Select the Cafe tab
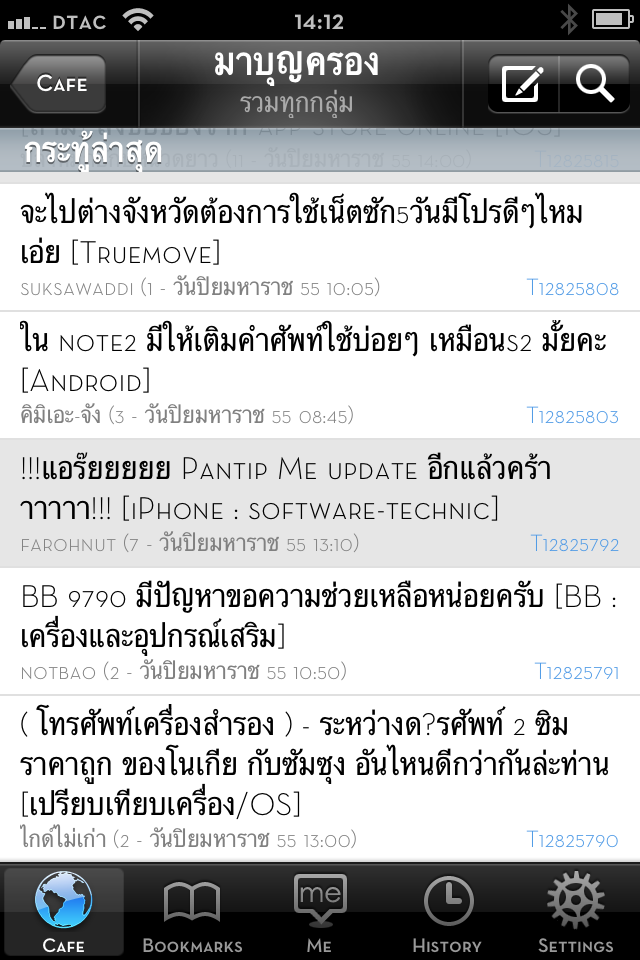The image size is (640, 960). (x=64, y=914)
